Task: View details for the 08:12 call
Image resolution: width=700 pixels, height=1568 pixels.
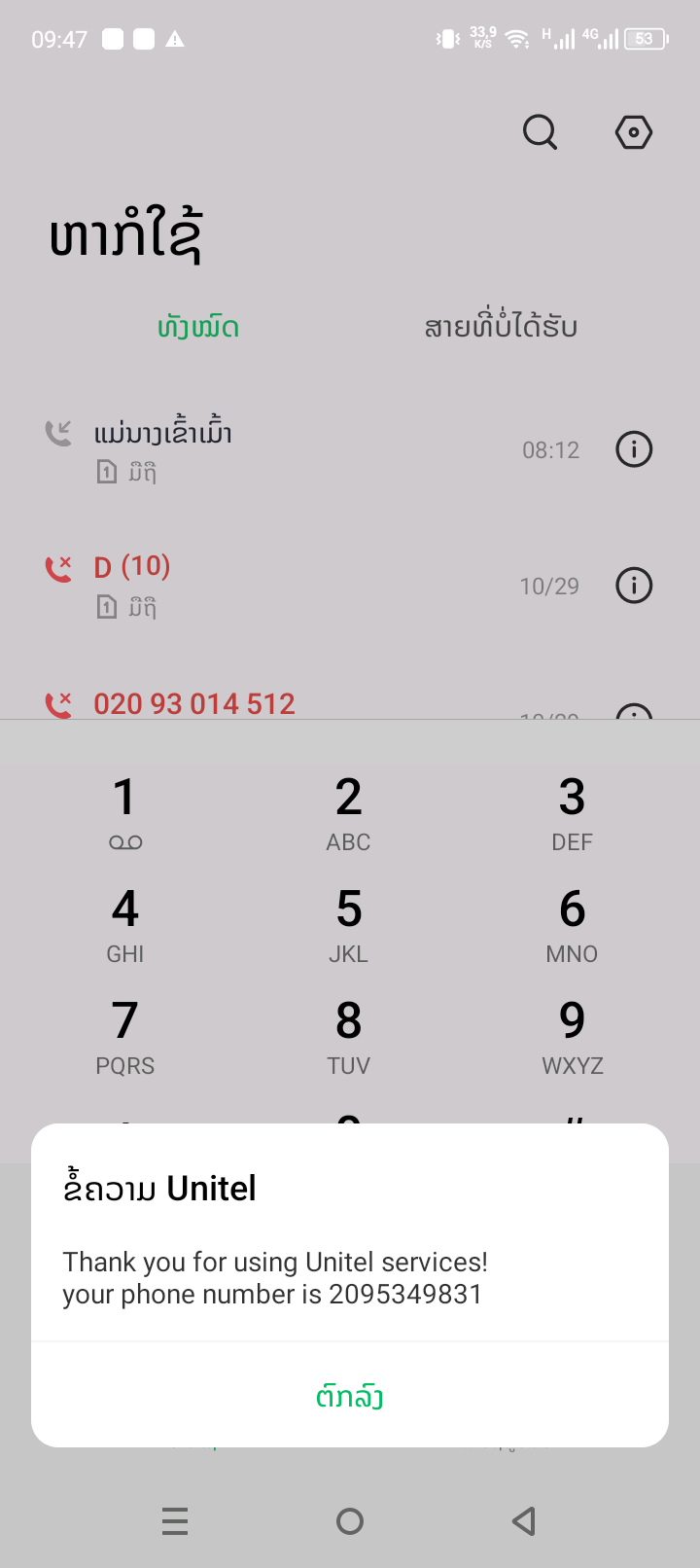Action: pyautogui.click(x=634, y=449)
